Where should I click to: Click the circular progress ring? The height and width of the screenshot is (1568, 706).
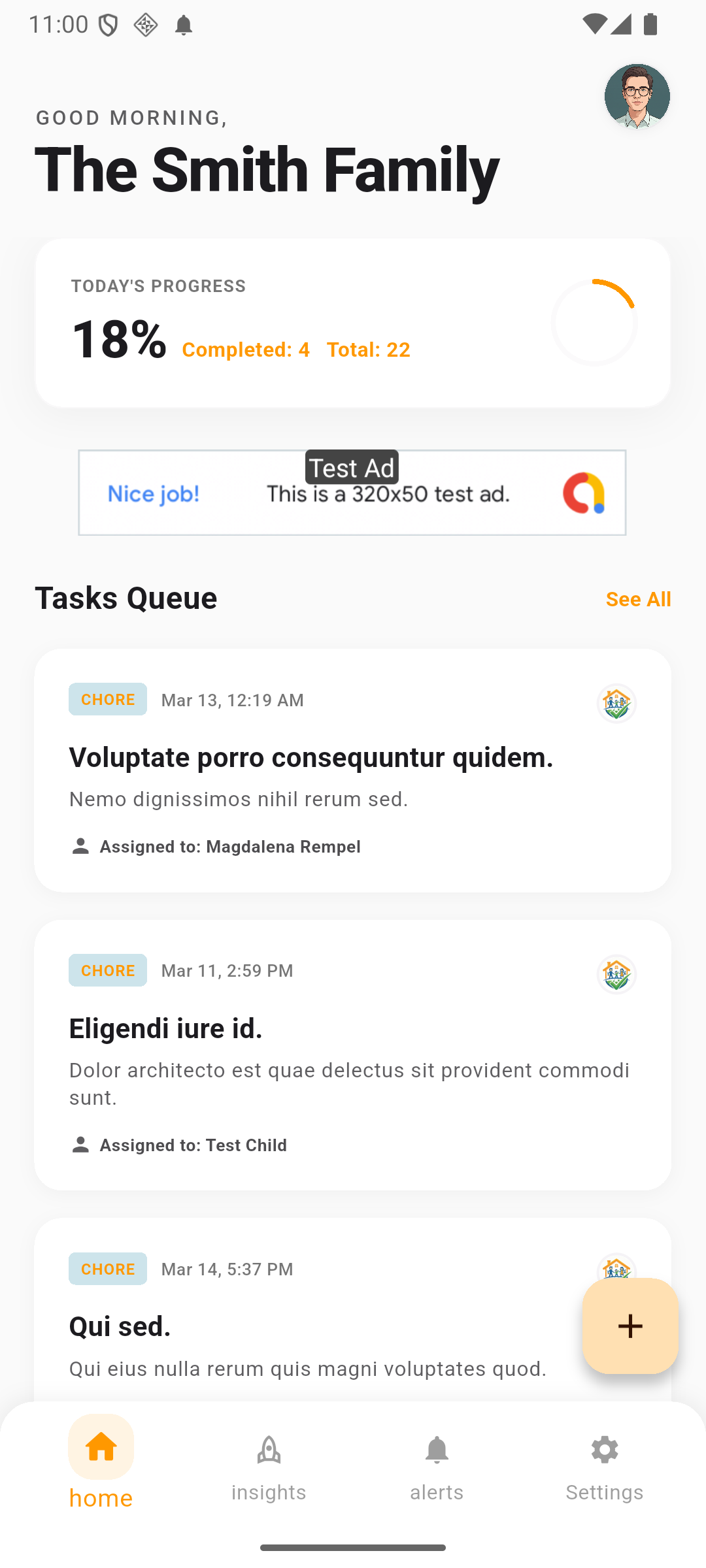pyautogui.click(x=594, y=323)
